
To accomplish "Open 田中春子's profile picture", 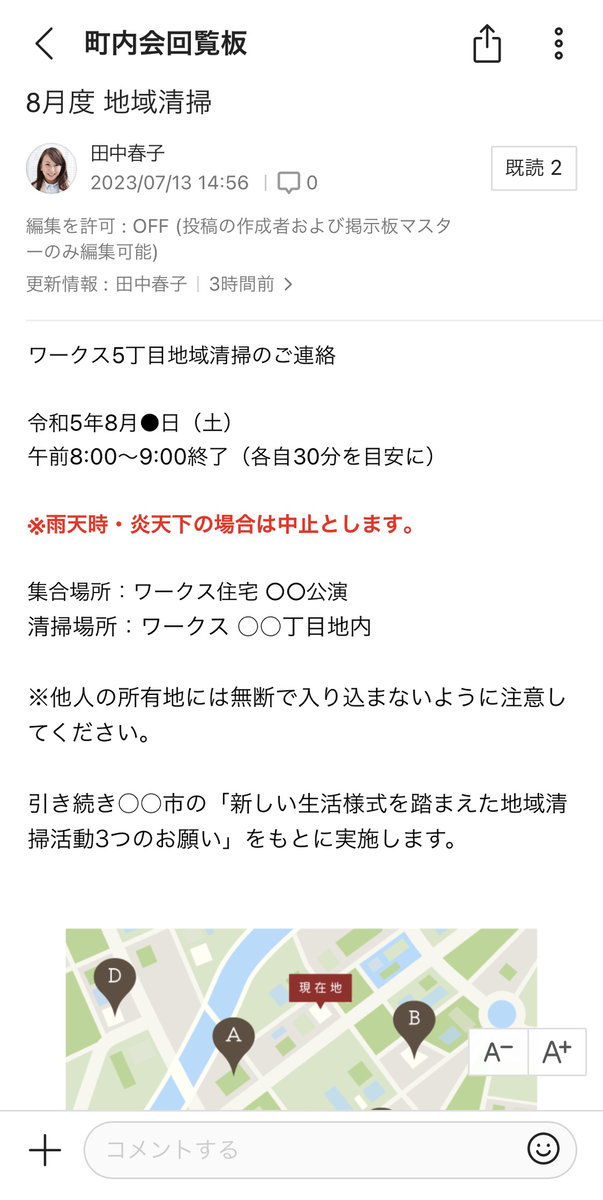I will (52, 168).
